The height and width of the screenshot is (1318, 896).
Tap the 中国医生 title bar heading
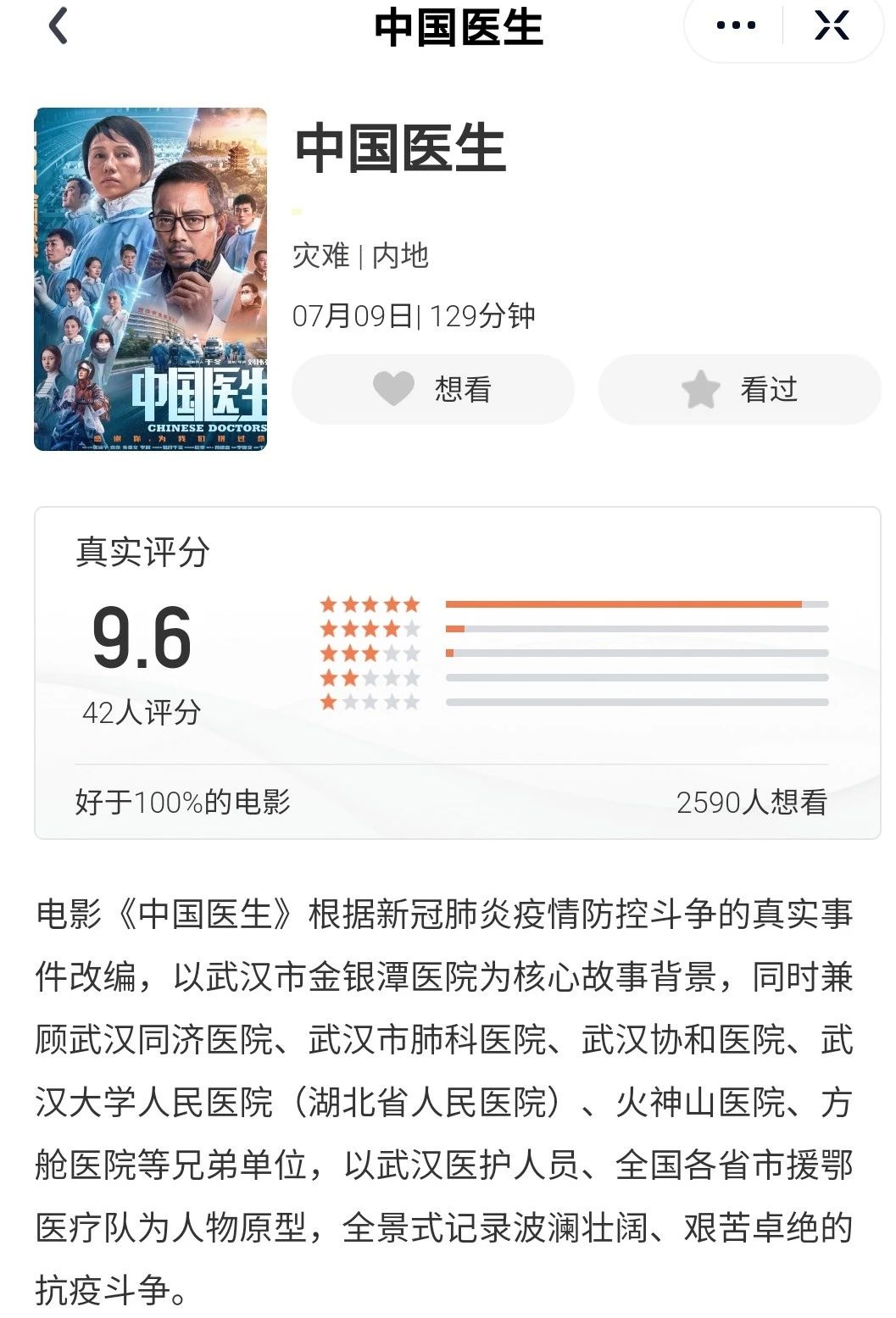click(448, 25)
